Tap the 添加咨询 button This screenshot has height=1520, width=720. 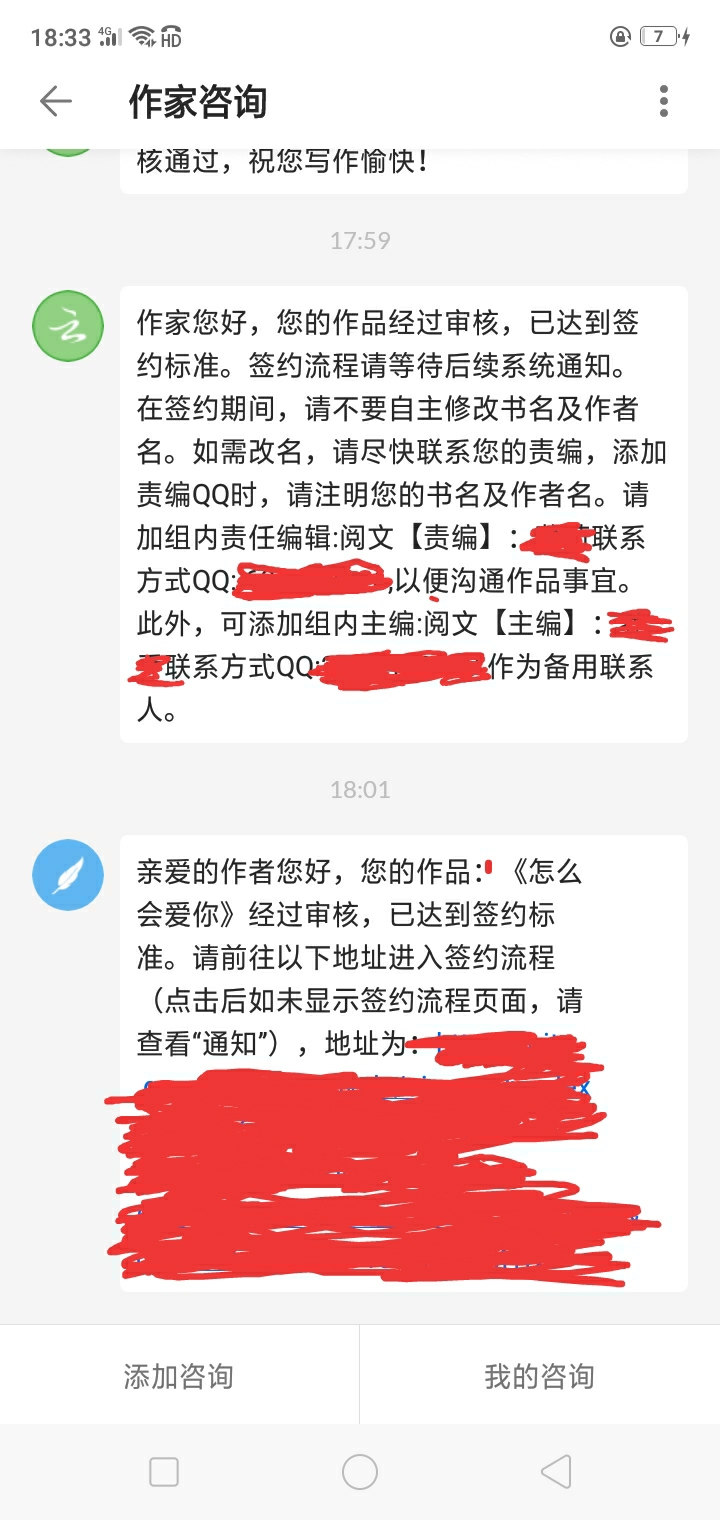pos(179,1376)
